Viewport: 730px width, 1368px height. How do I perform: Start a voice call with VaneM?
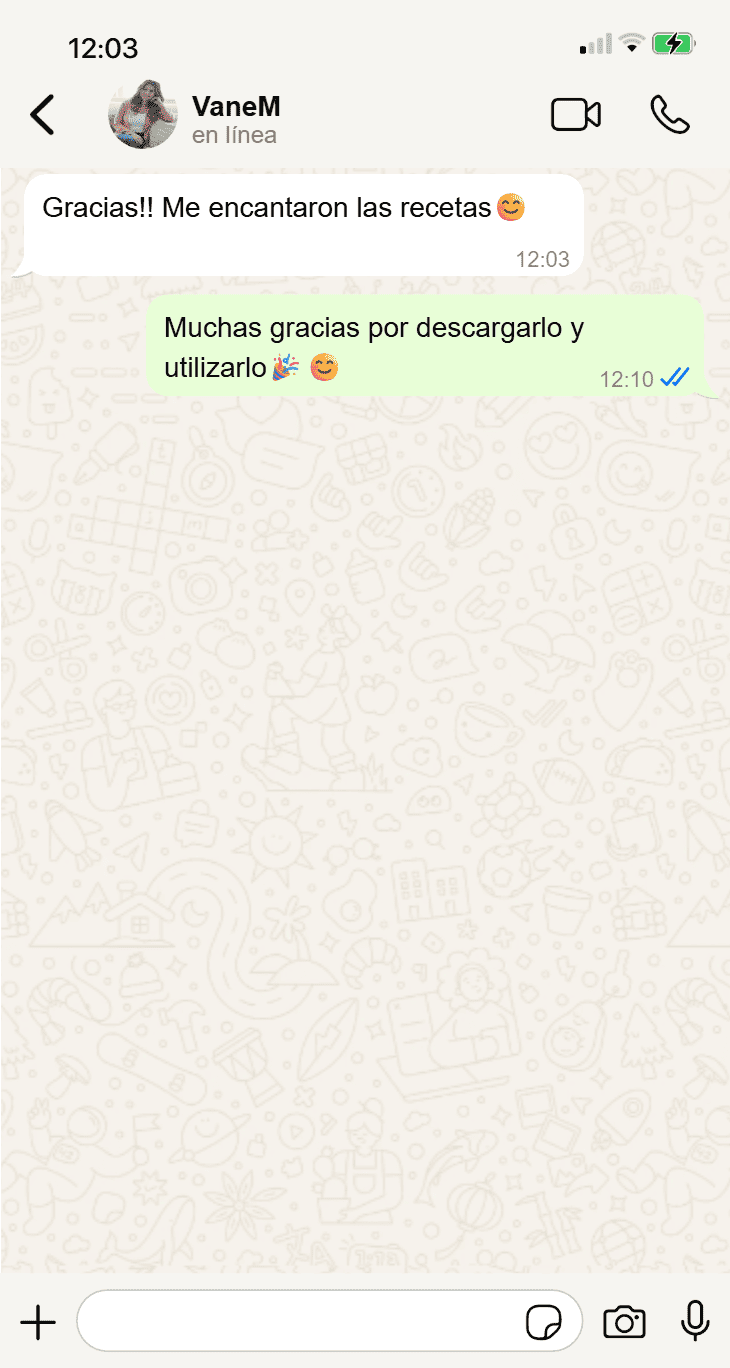669,115
